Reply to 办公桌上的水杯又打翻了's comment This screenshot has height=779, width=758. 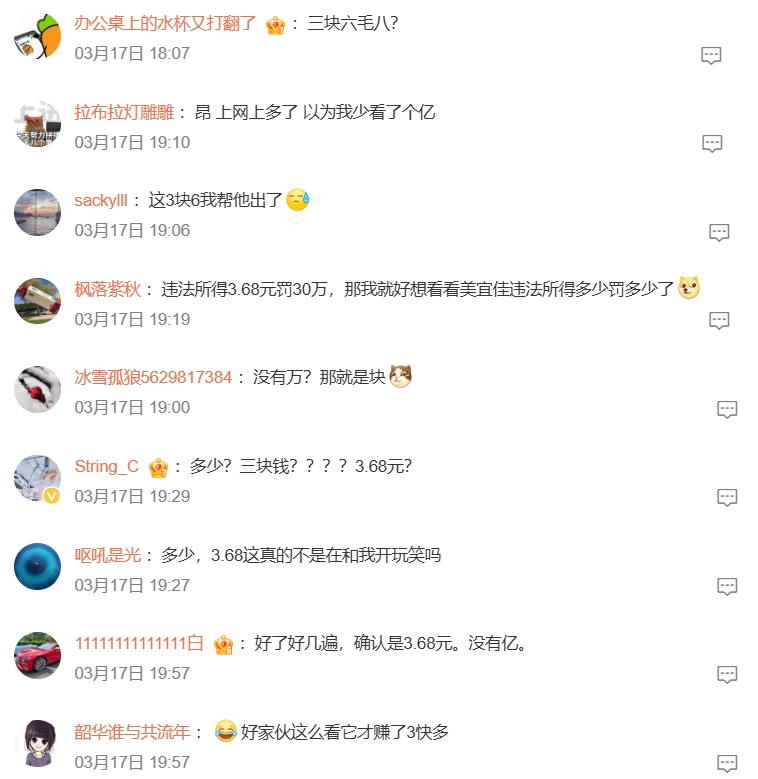pyautogui.click(x=711, y=56)
